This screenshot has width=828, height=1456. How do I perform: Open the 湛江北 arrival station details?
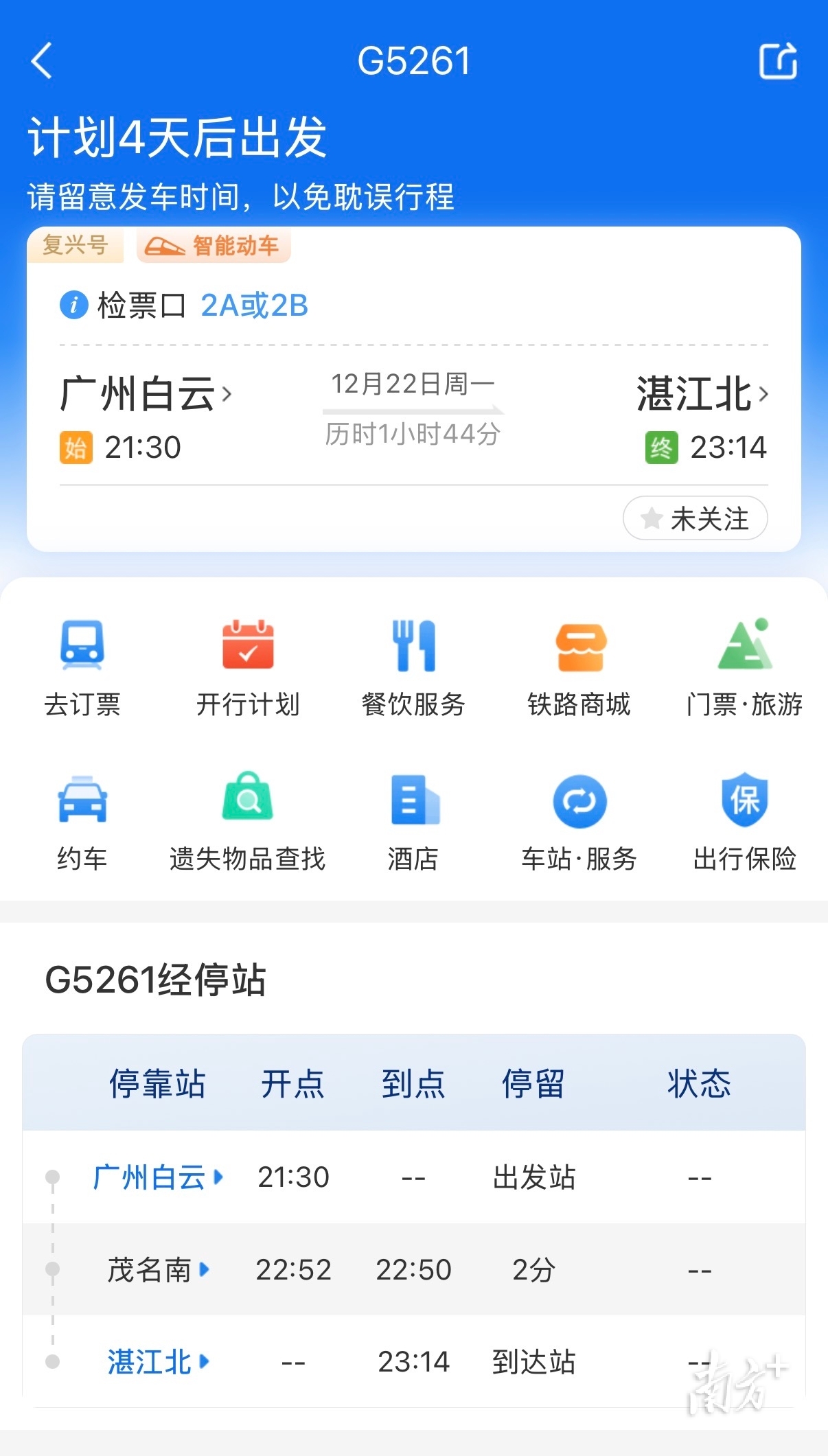click(x=702, y=395)
